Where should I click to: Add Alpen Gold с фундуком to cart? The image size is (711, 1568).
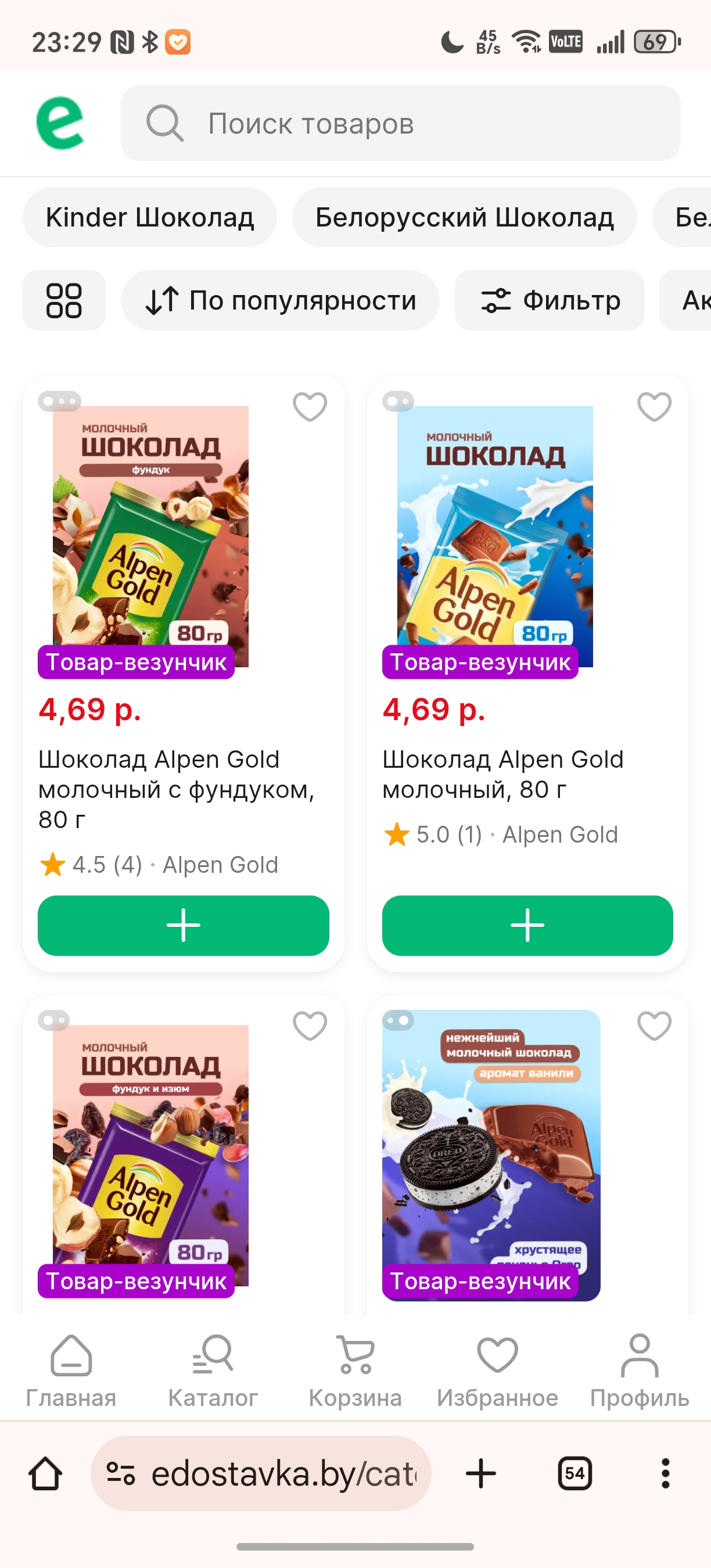(x=183, y=925)
